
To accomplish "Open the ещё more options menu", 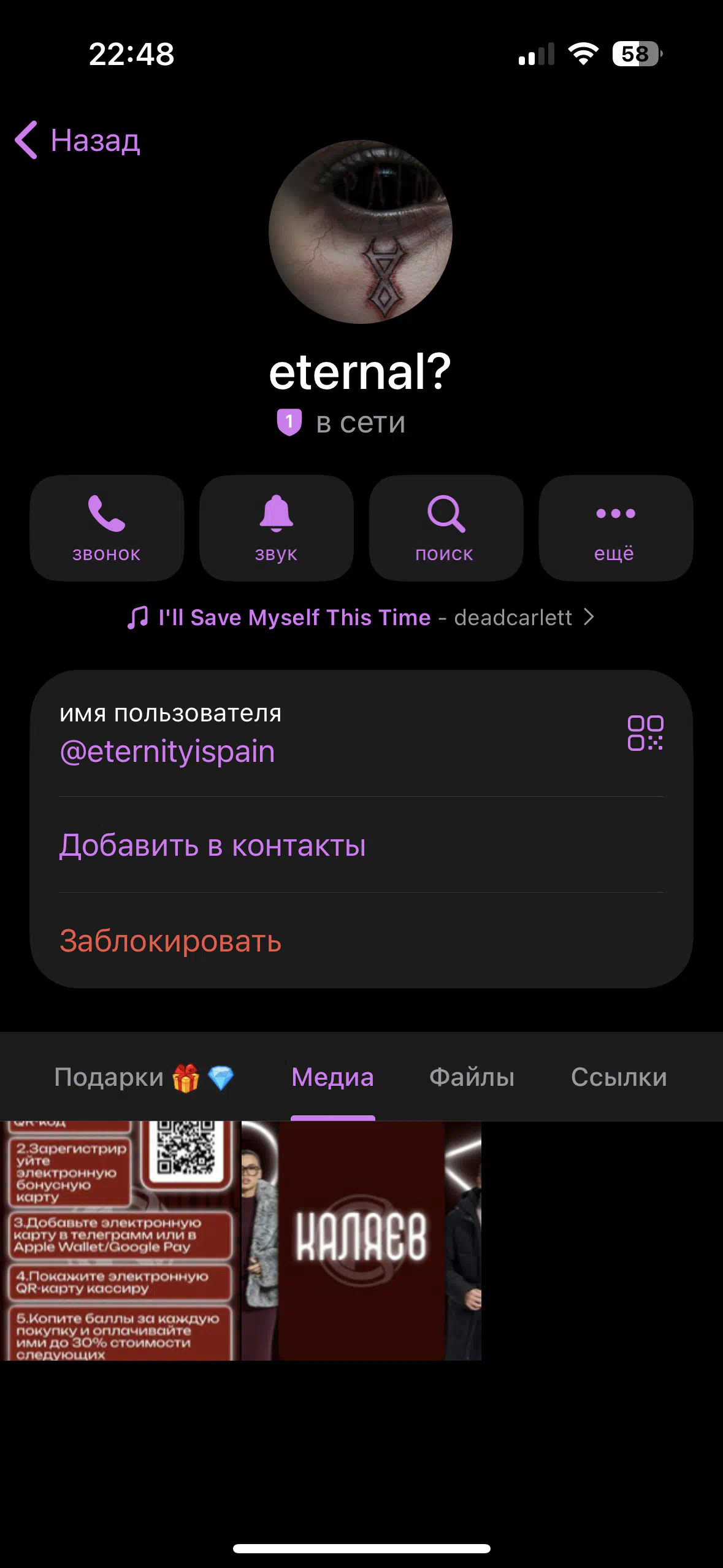I will coord(615,528).
